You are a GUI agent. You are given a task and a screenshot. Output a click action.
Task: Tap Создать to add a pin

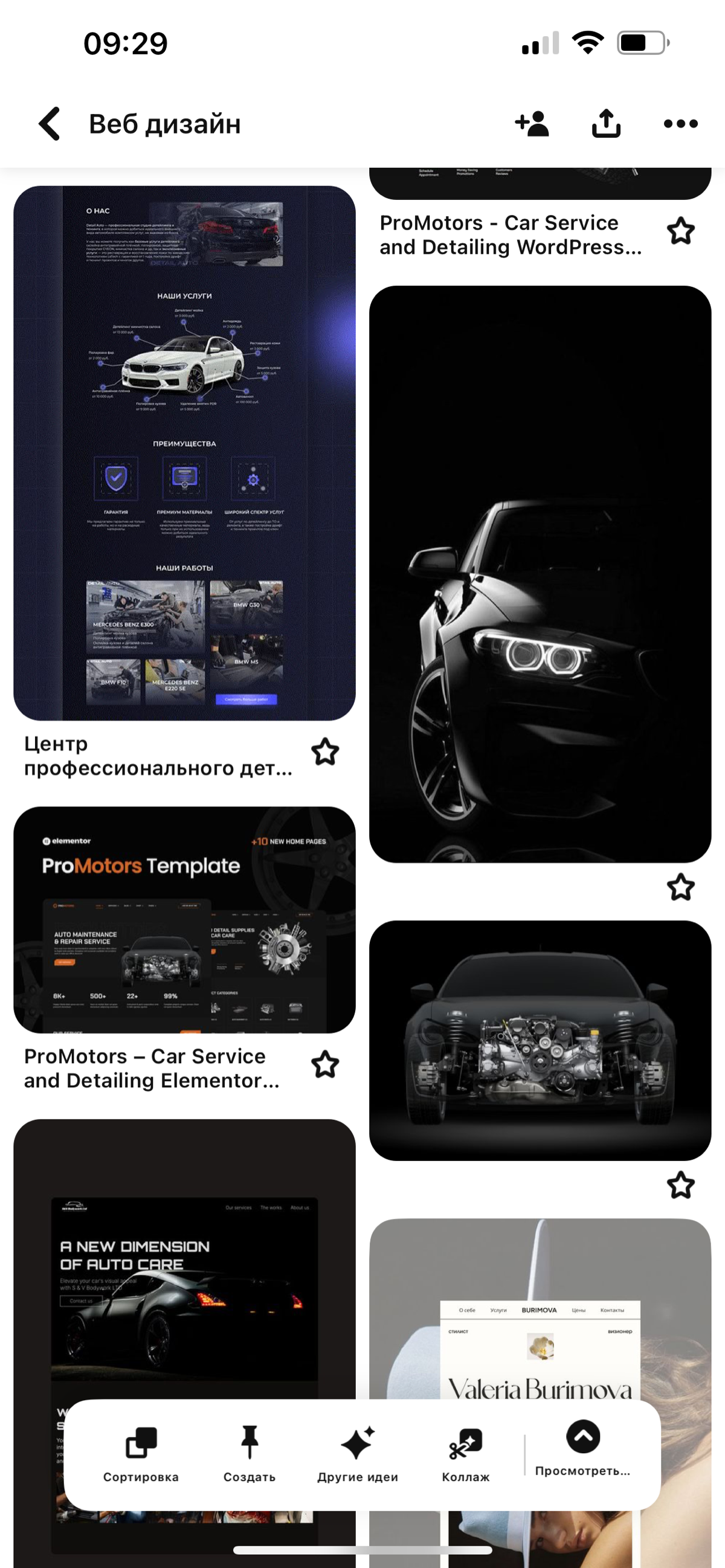(250, 1454)
